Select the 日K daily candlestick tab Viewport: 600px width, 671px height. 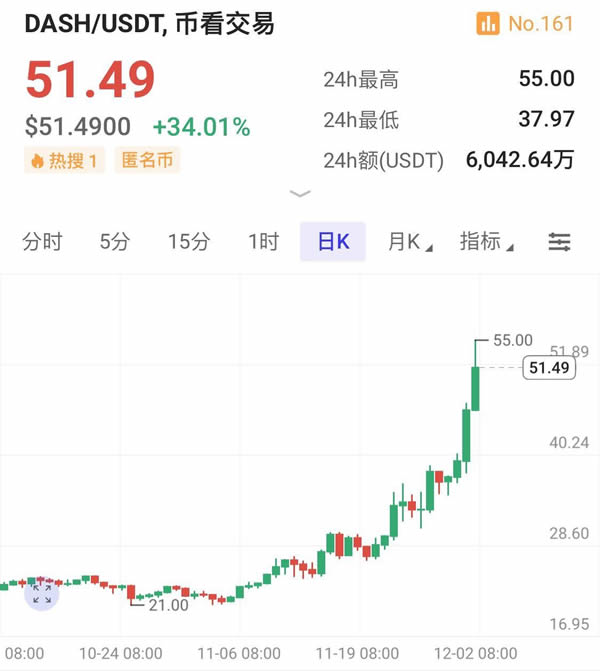(x=333, y=242)
